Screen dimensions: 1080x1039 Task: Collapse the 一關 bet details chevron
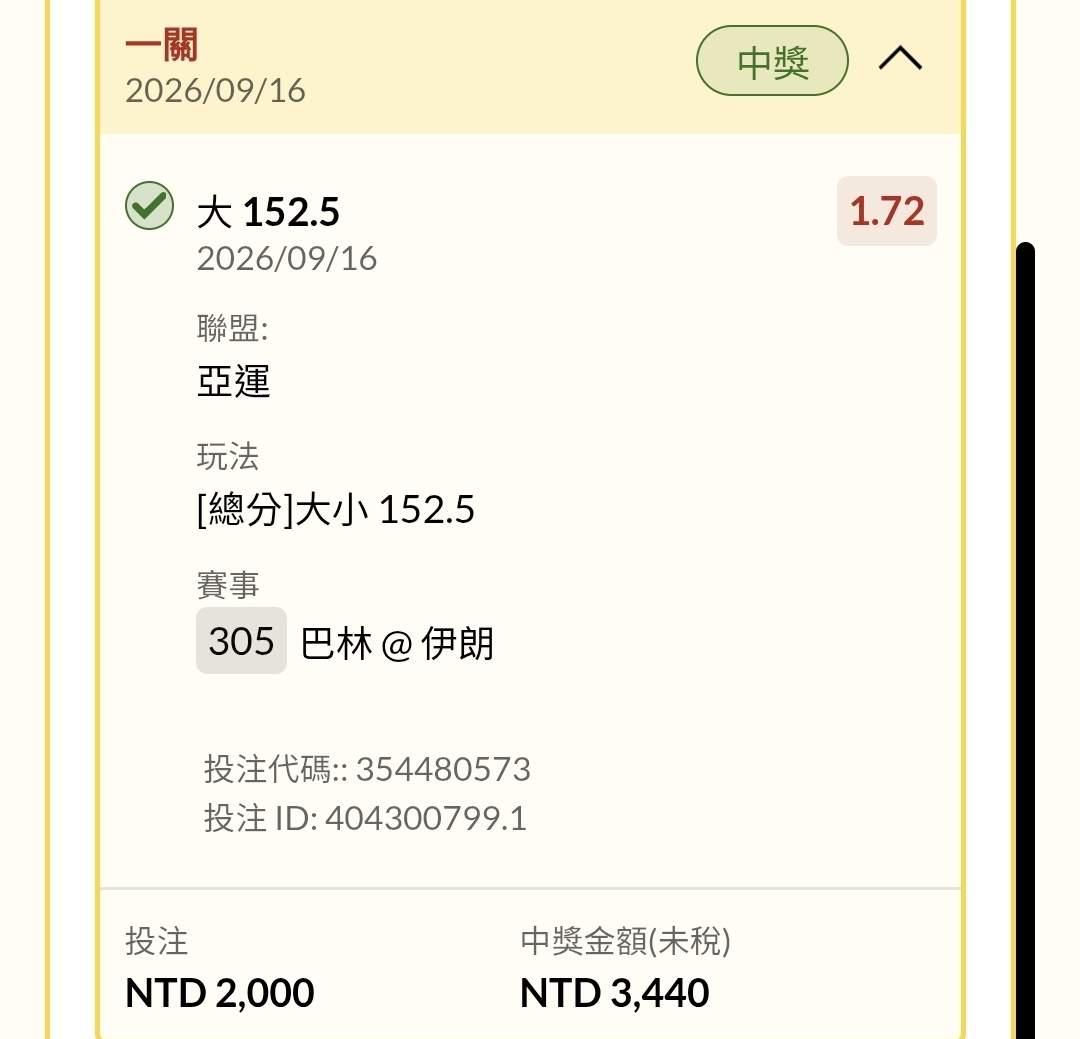click(900, 59)
